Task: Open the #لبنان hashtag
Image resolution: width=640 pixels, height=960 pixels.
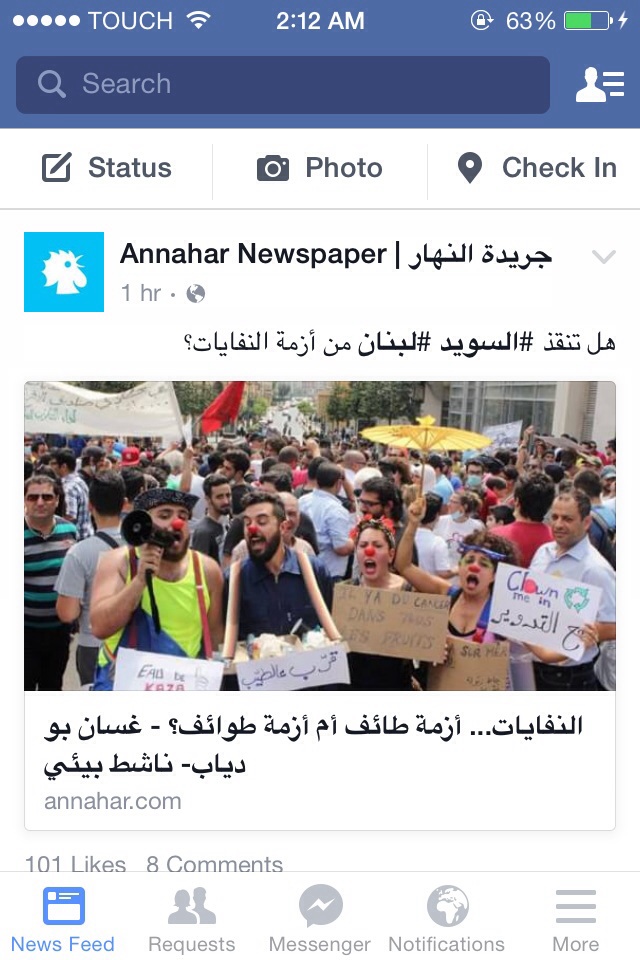Action: click(397, 343)
